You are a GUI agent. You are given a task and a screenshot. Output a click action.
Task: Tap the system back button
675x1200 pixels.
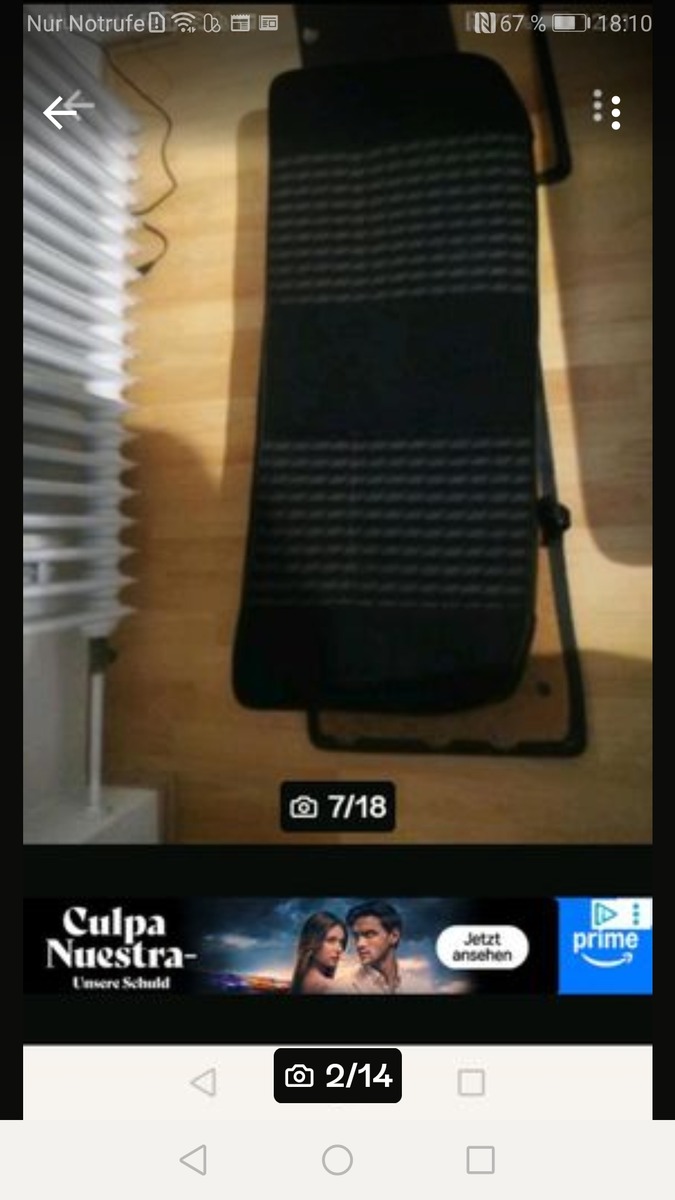[193, 1160]
